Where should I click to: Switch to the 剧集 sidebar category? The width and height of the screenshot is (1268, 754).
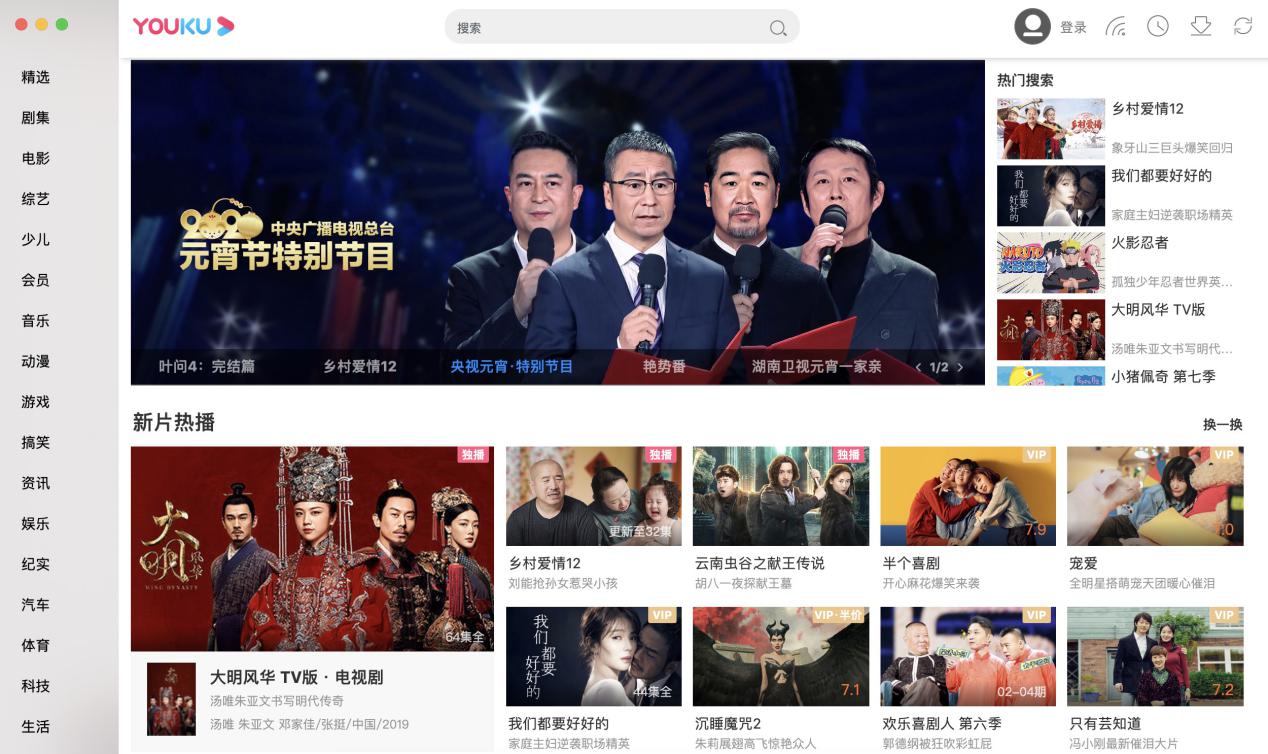[36, 118]
